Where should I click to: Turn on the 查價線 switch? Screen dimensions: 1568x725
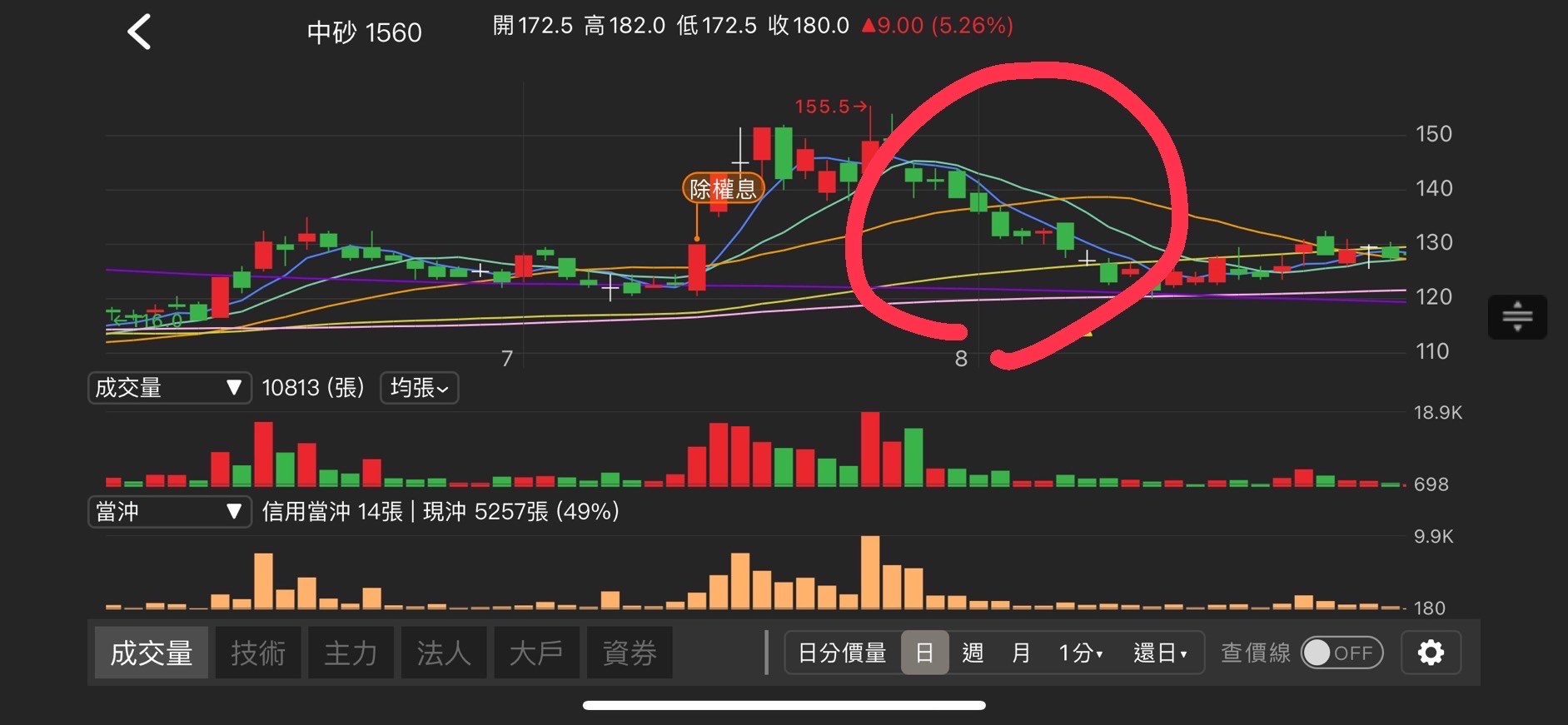(x=1342, y=653)
